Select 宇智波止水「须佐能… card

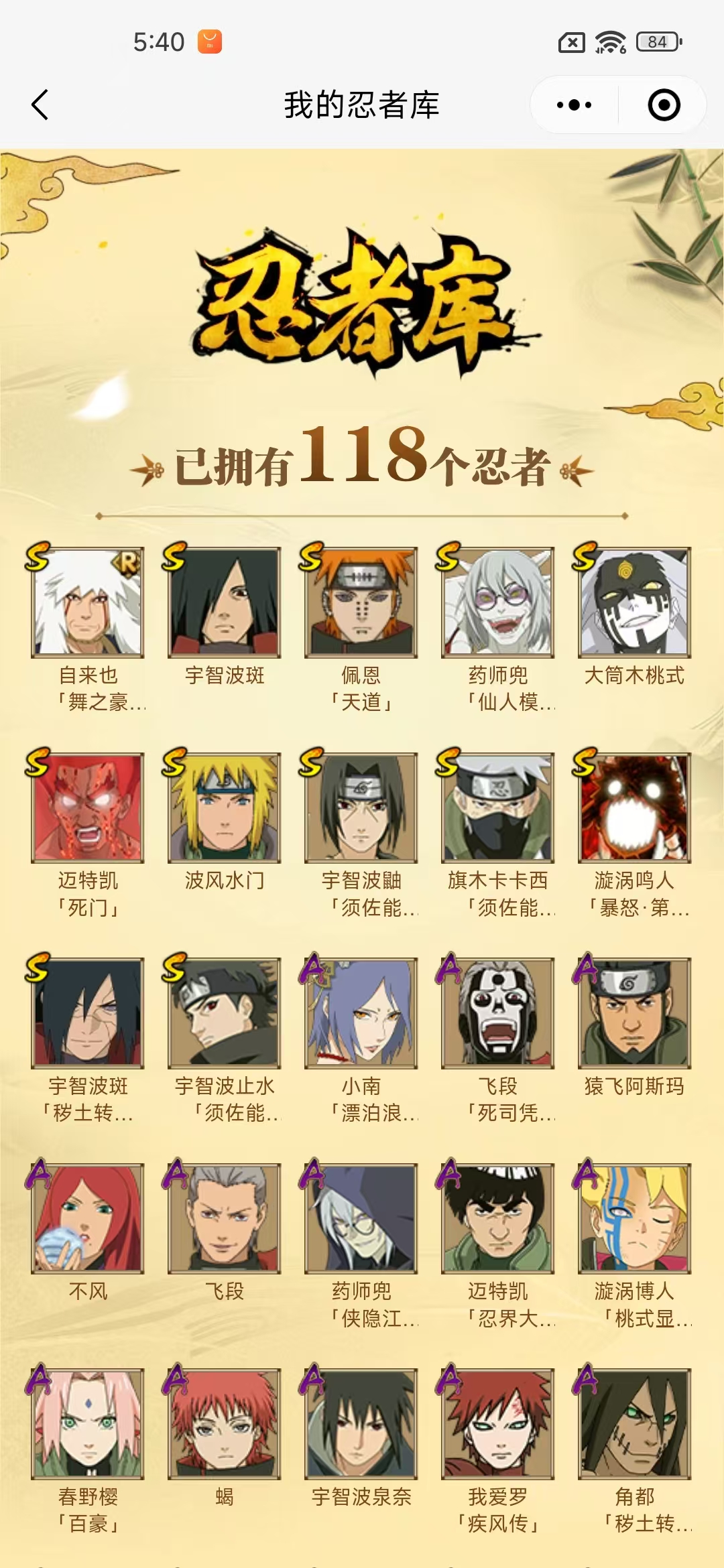225,1013
